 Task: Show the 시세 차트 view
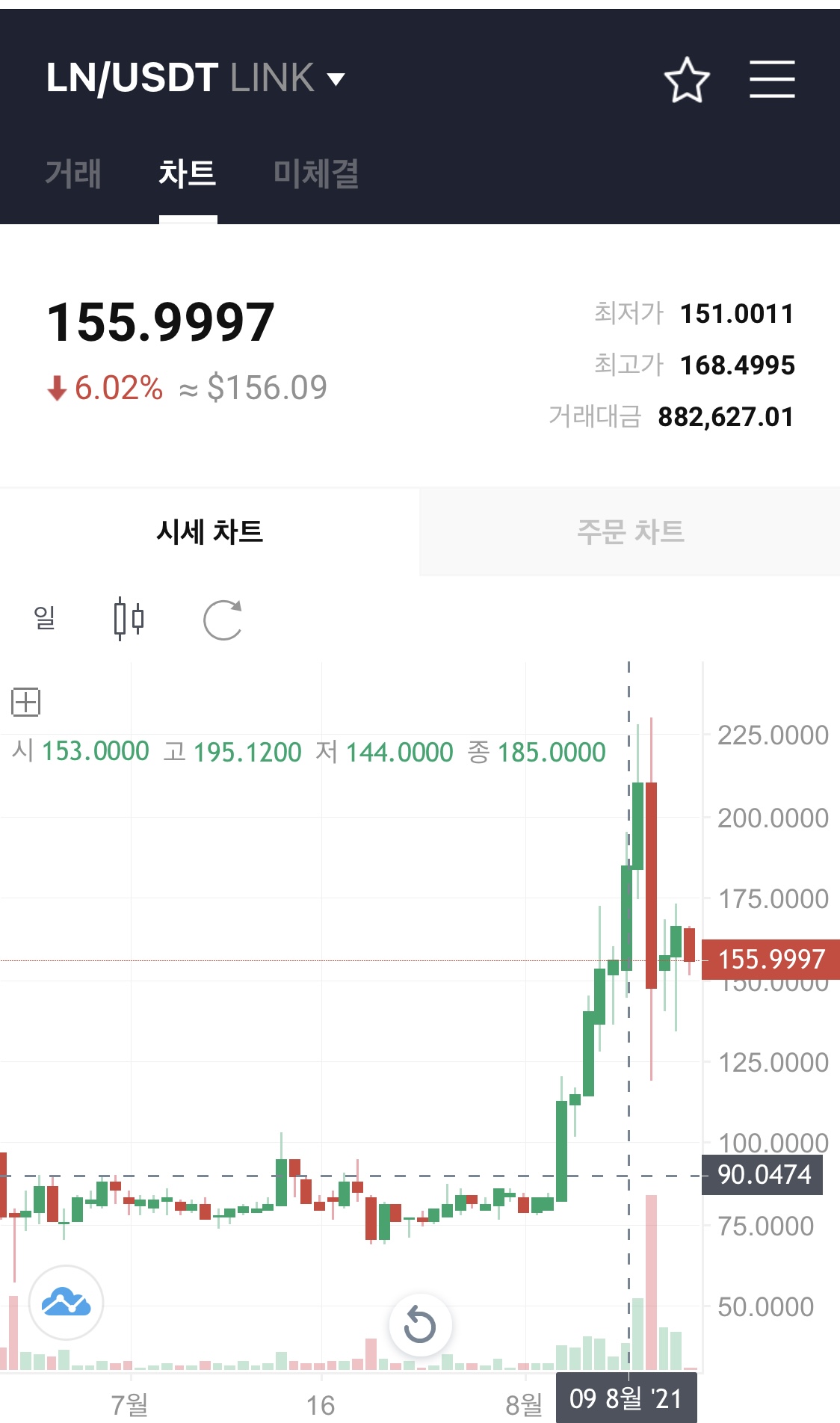tap(210, 532)
